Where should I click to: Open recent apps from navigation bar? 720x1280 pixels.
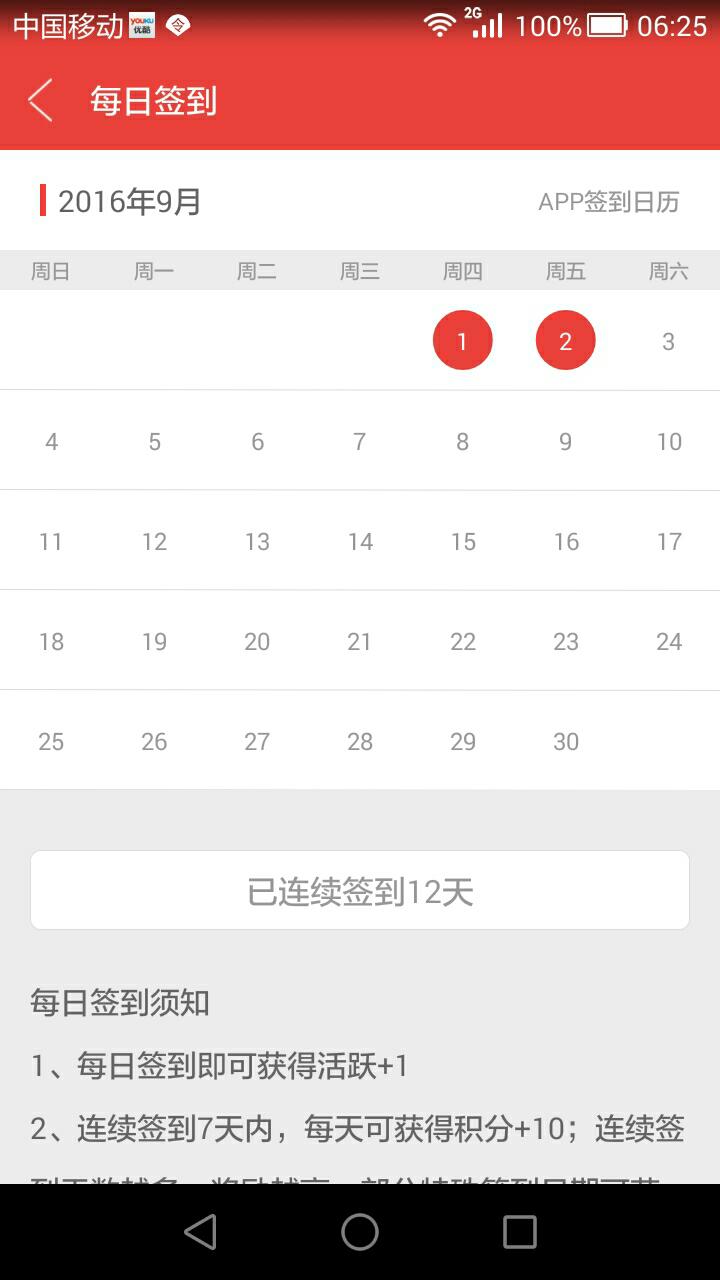[519, 1232]
